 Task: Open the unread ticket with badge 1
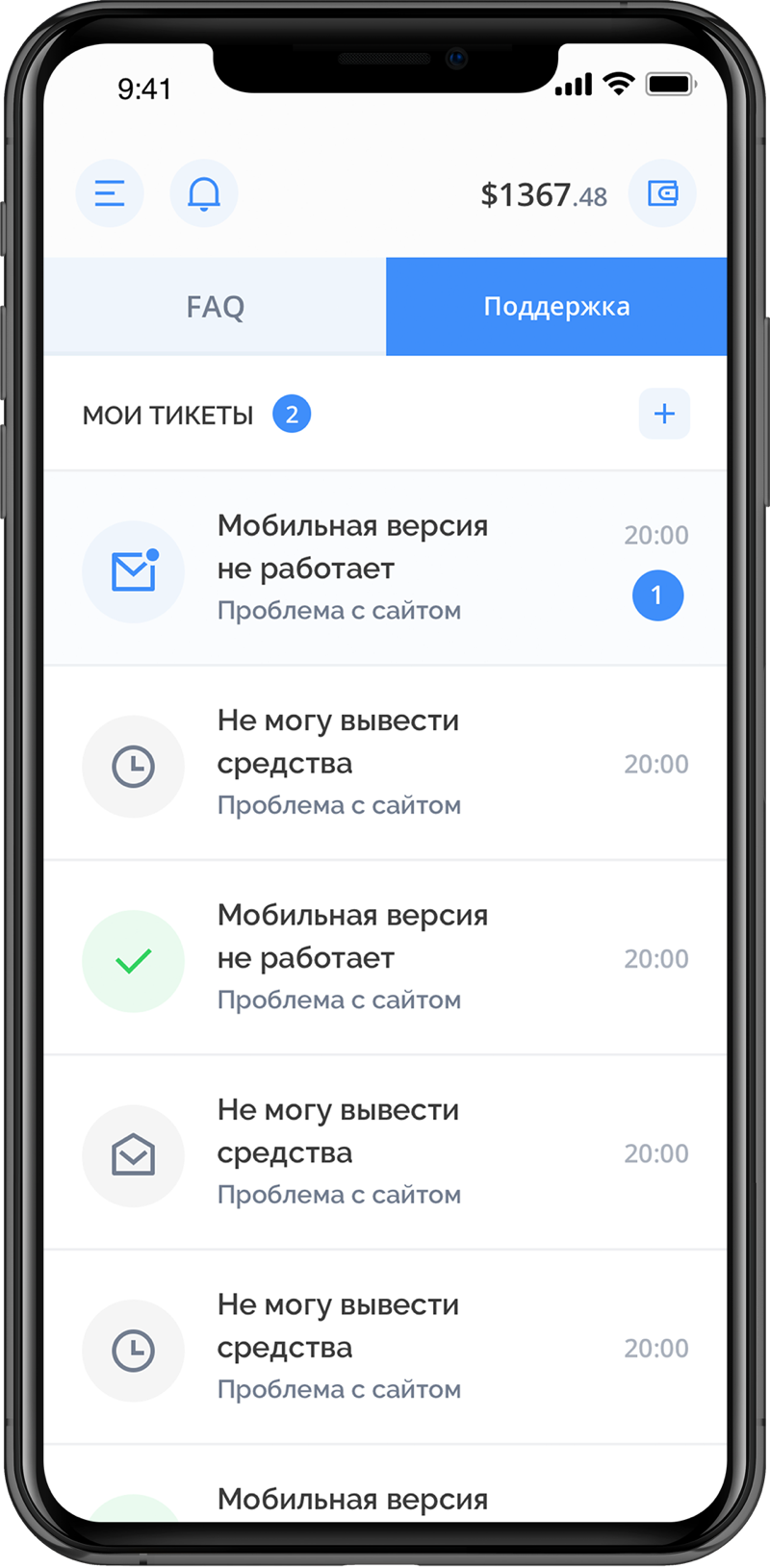coord(385,569)
